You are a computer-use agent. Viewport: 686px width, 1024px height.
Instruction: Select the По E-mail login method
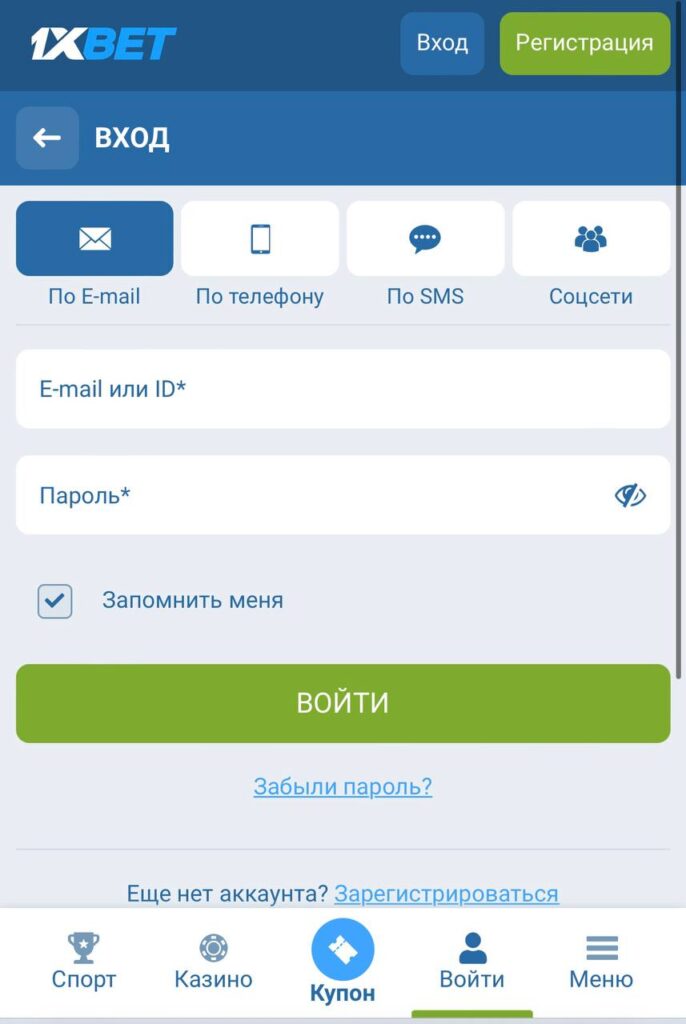point(94,239)
